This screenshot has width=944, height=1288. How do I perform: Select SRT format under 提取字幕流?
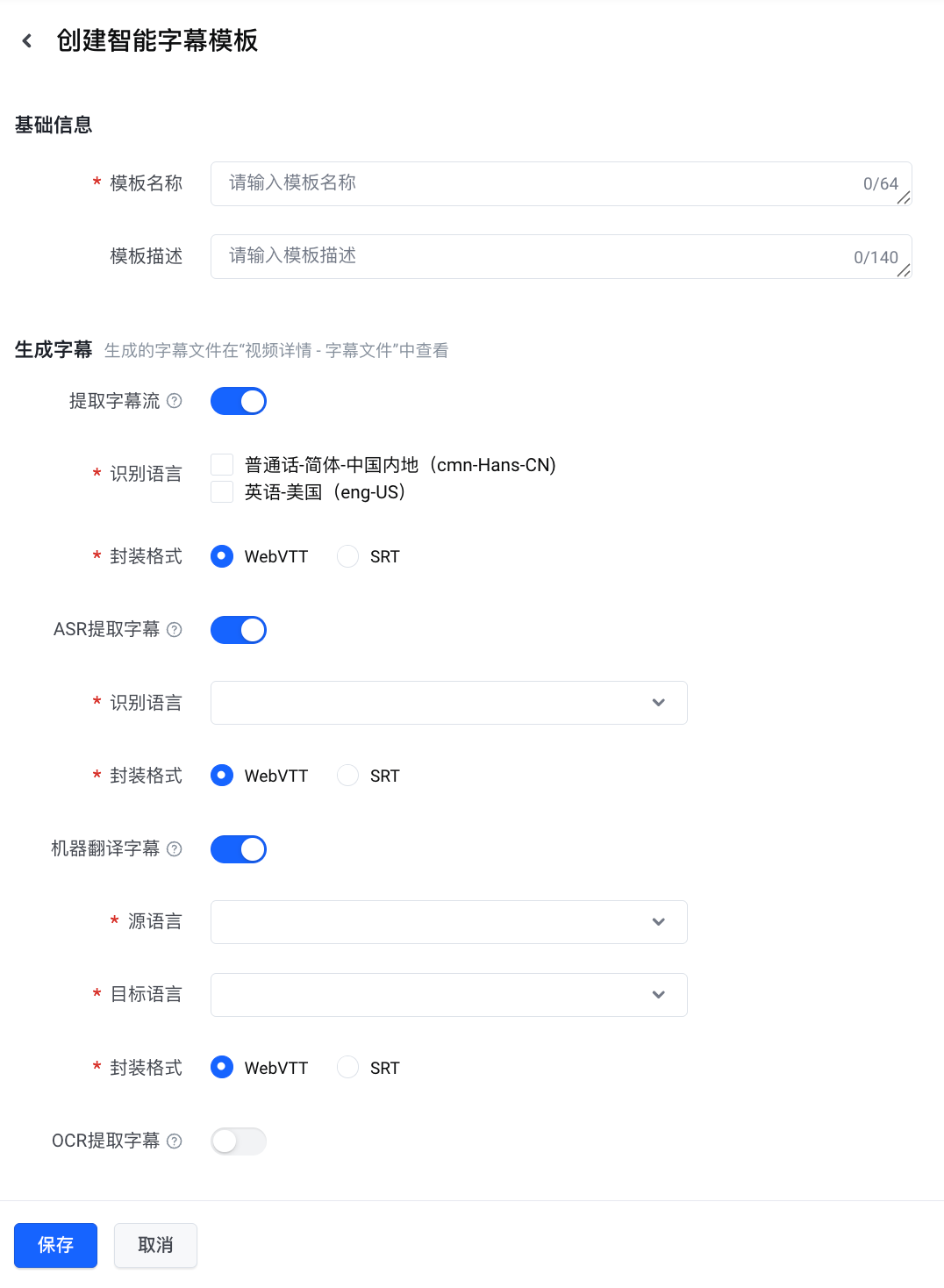pyautogui.click(x=348, y=556)
